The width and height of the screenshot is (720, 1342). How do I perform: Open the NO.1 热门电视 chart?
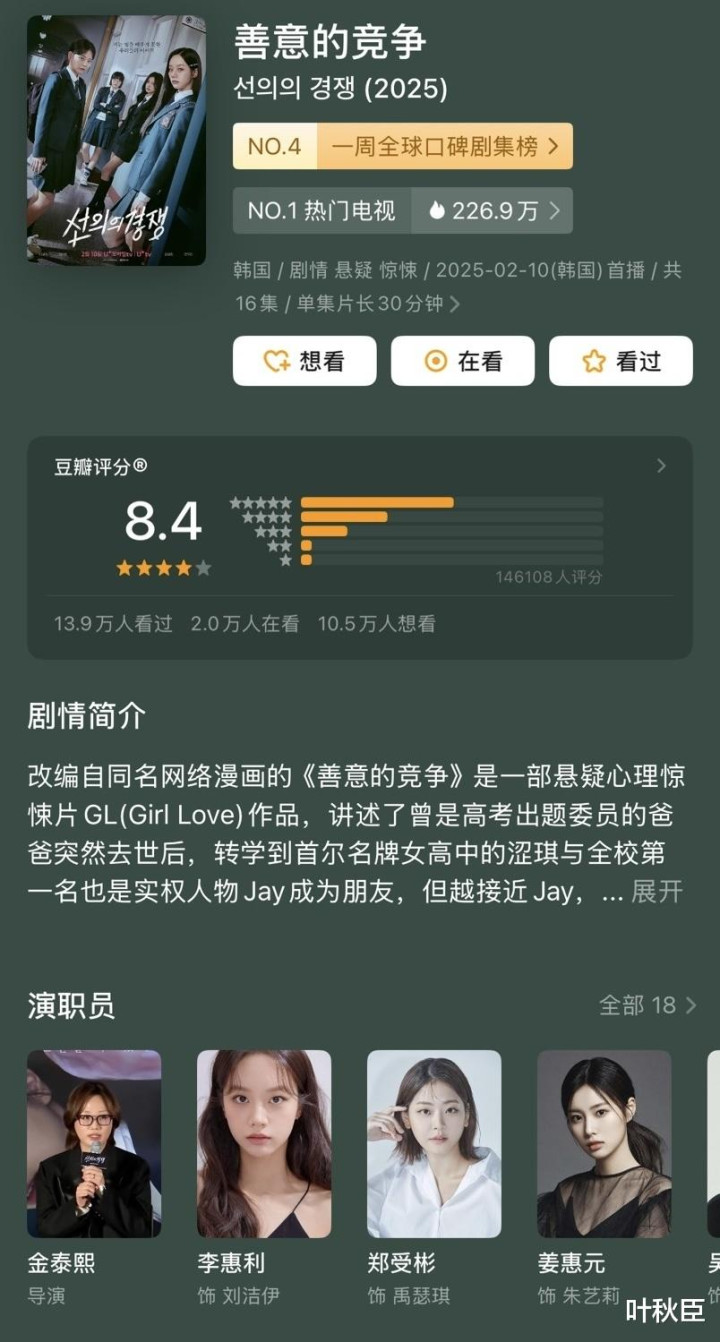pyautogui.click(x=402, y=210)
